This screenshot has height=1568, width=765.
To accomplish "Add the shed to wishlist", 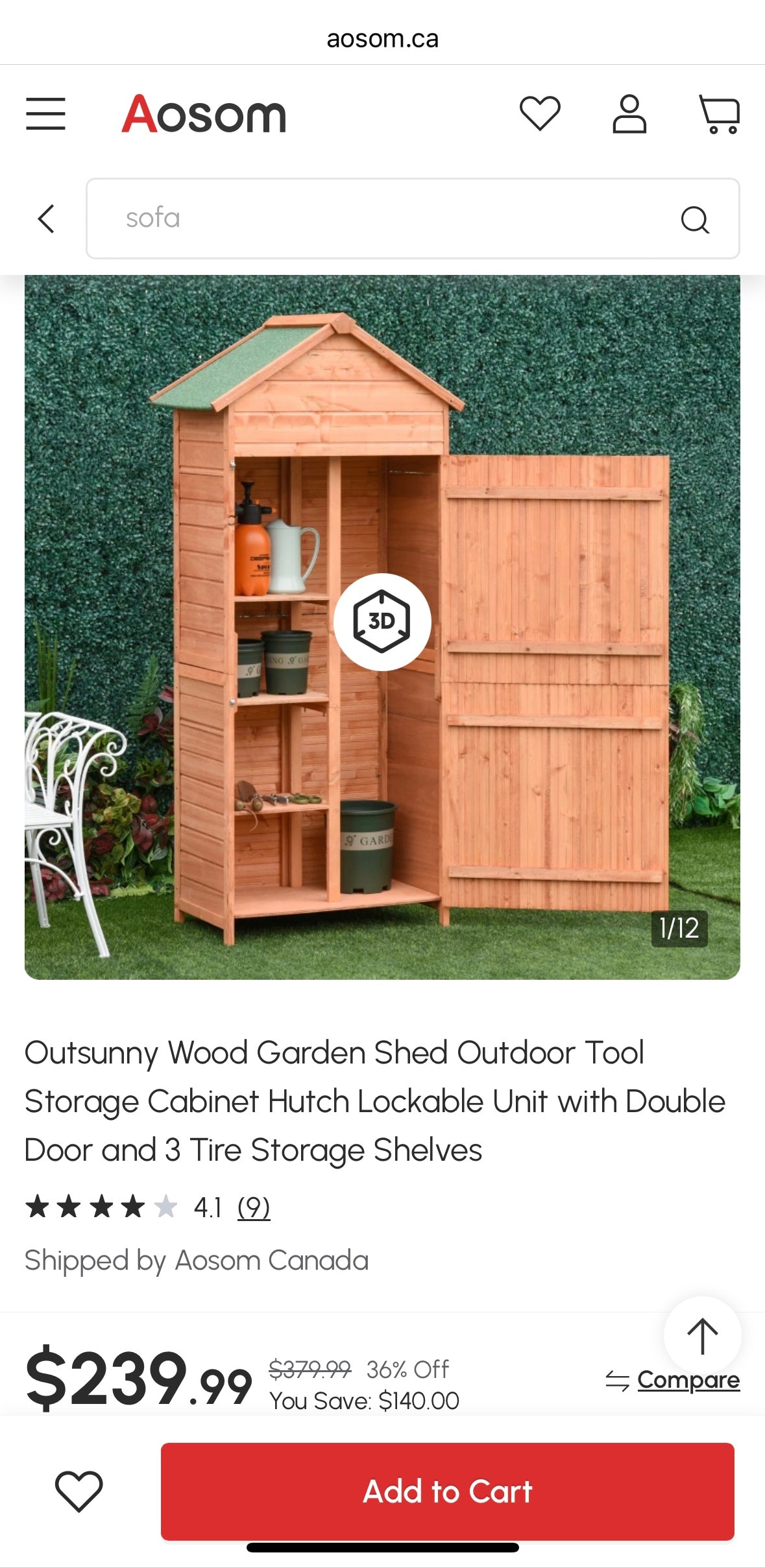I will [79, 1491].
